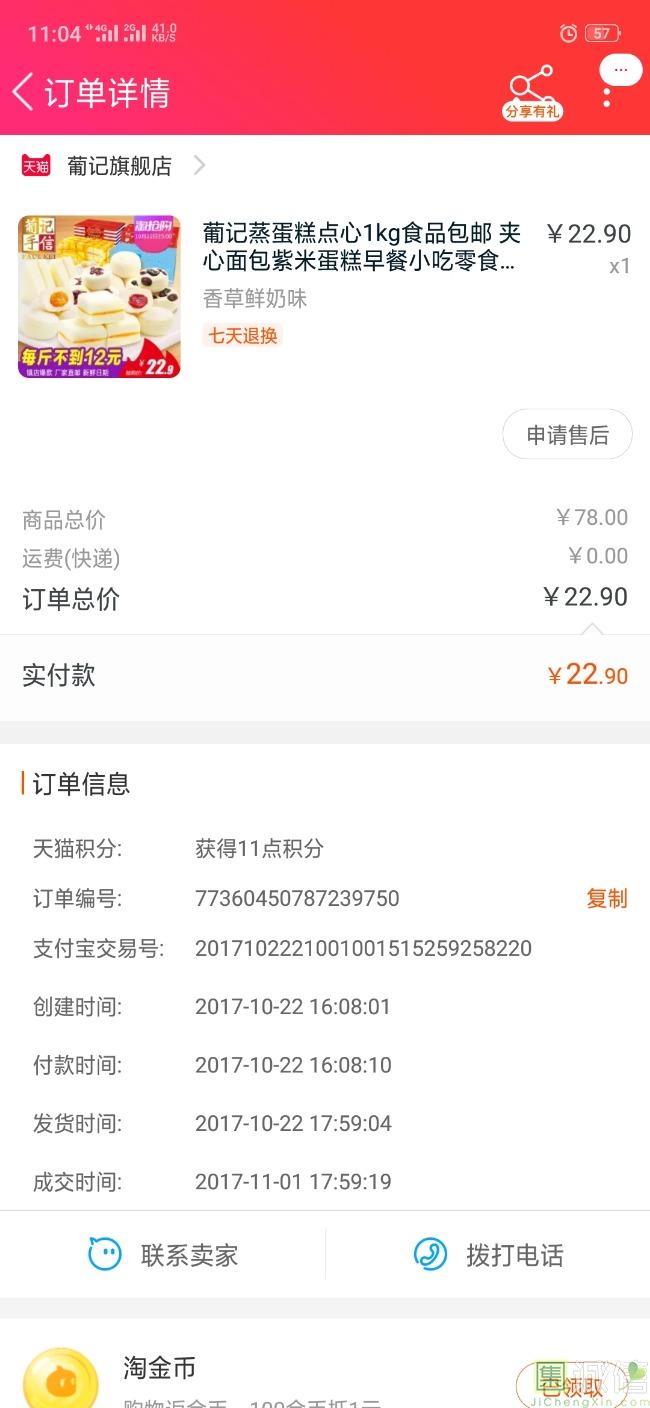Viewport: 650px width, 1408px height.
Task: Go back from 订单详情 page
Action: coord(24,92)
